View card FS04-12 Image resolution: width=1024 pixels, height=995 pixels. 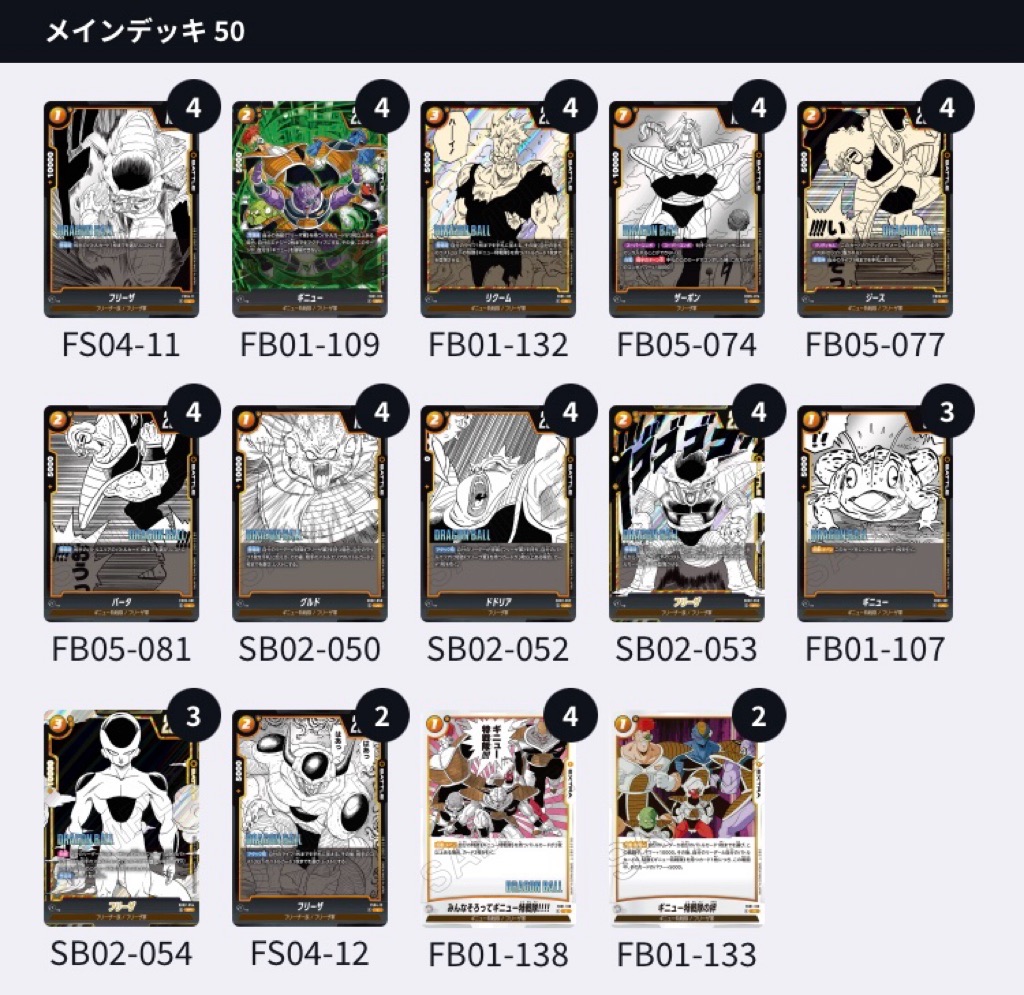coord(309,817)
